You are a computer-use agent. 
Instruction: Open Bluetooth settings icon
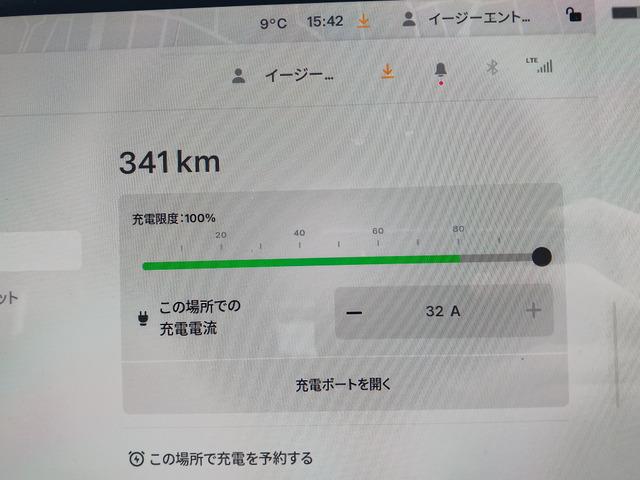491,68
